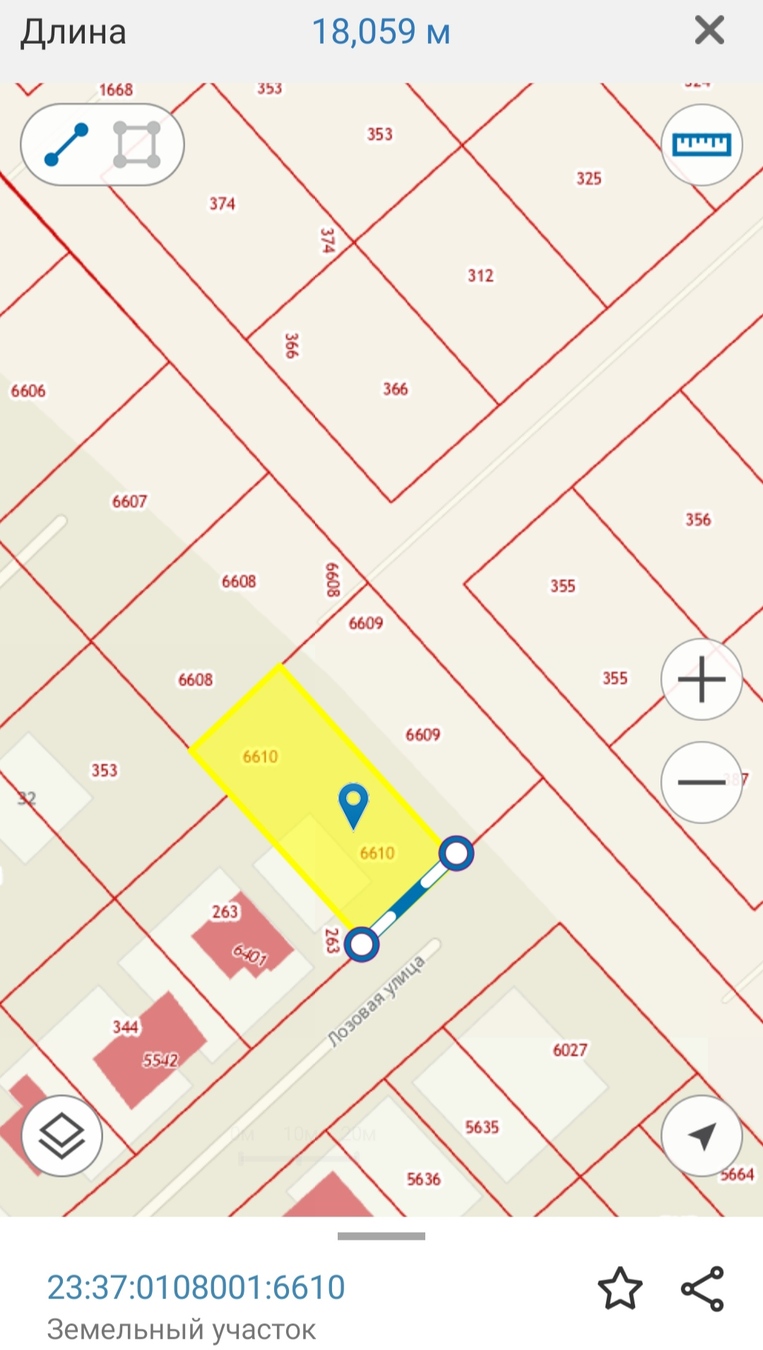Toggle the ruler measurement tool
The image size is (763, 1350).
pos(701,145)
